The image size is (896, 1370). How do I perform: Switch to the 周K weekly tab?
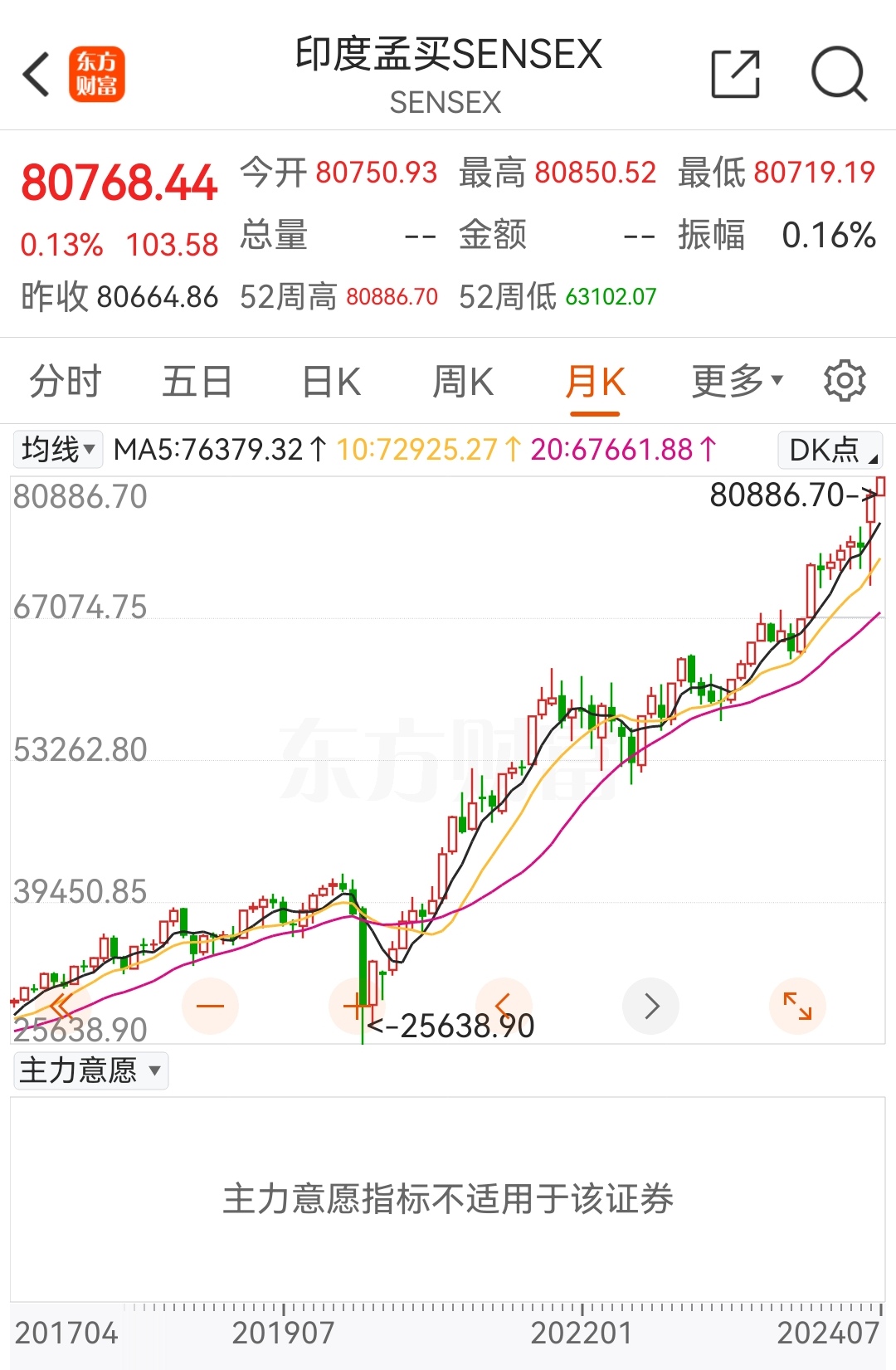pos(462,380)
